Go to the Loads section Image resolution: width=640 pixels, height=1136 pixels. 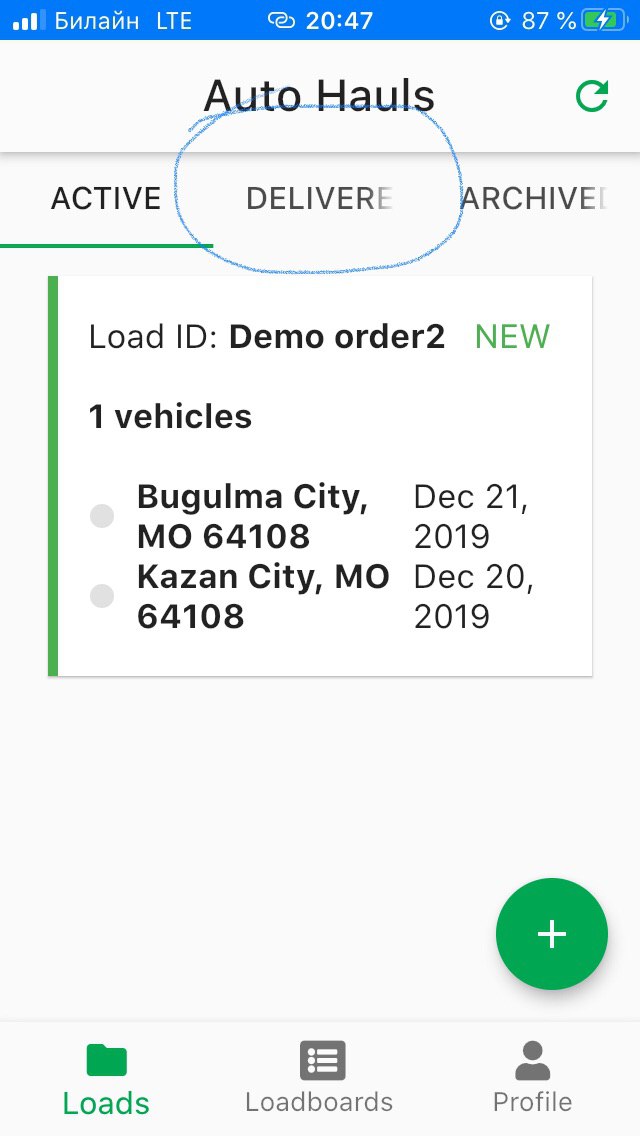[106, 1079]
